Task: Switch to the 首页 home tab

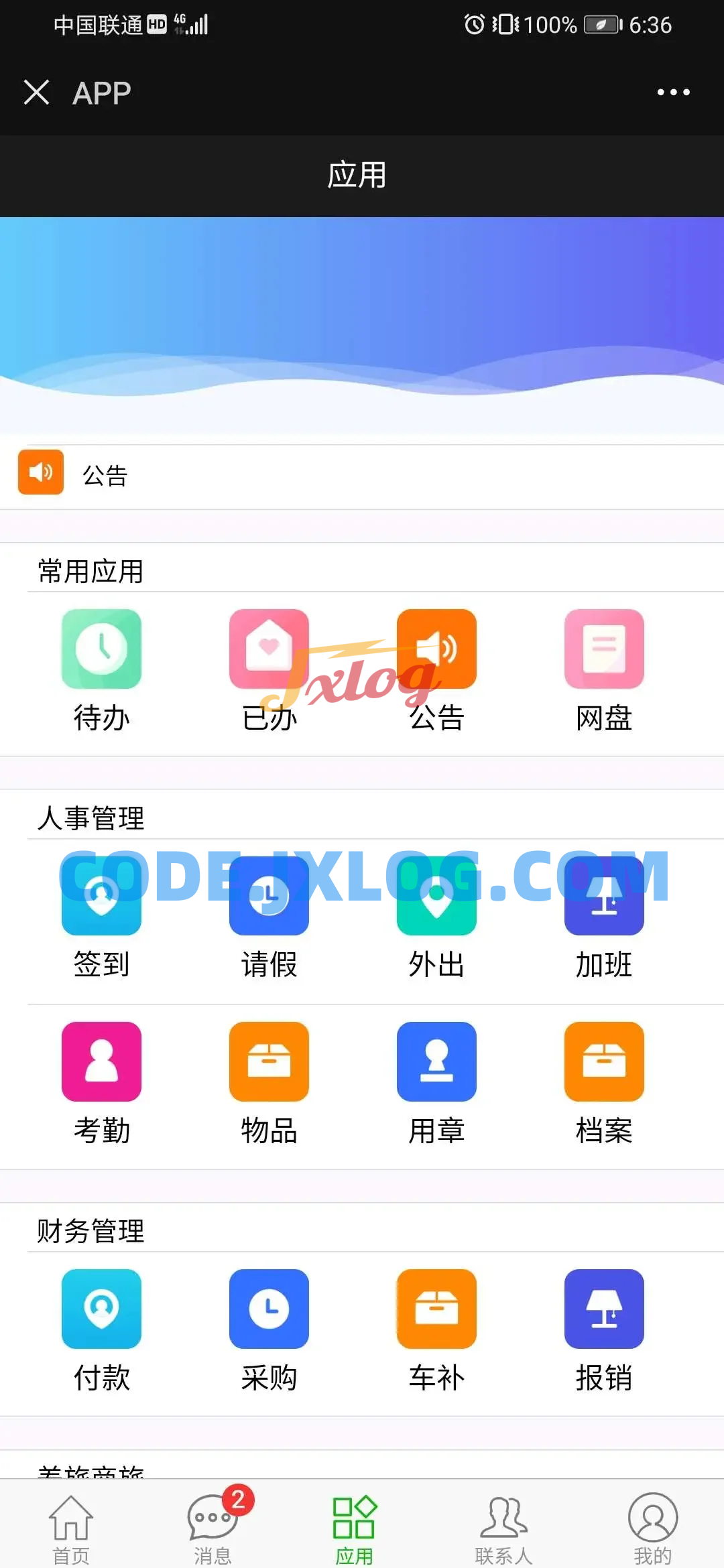Action: point(71,1529)
